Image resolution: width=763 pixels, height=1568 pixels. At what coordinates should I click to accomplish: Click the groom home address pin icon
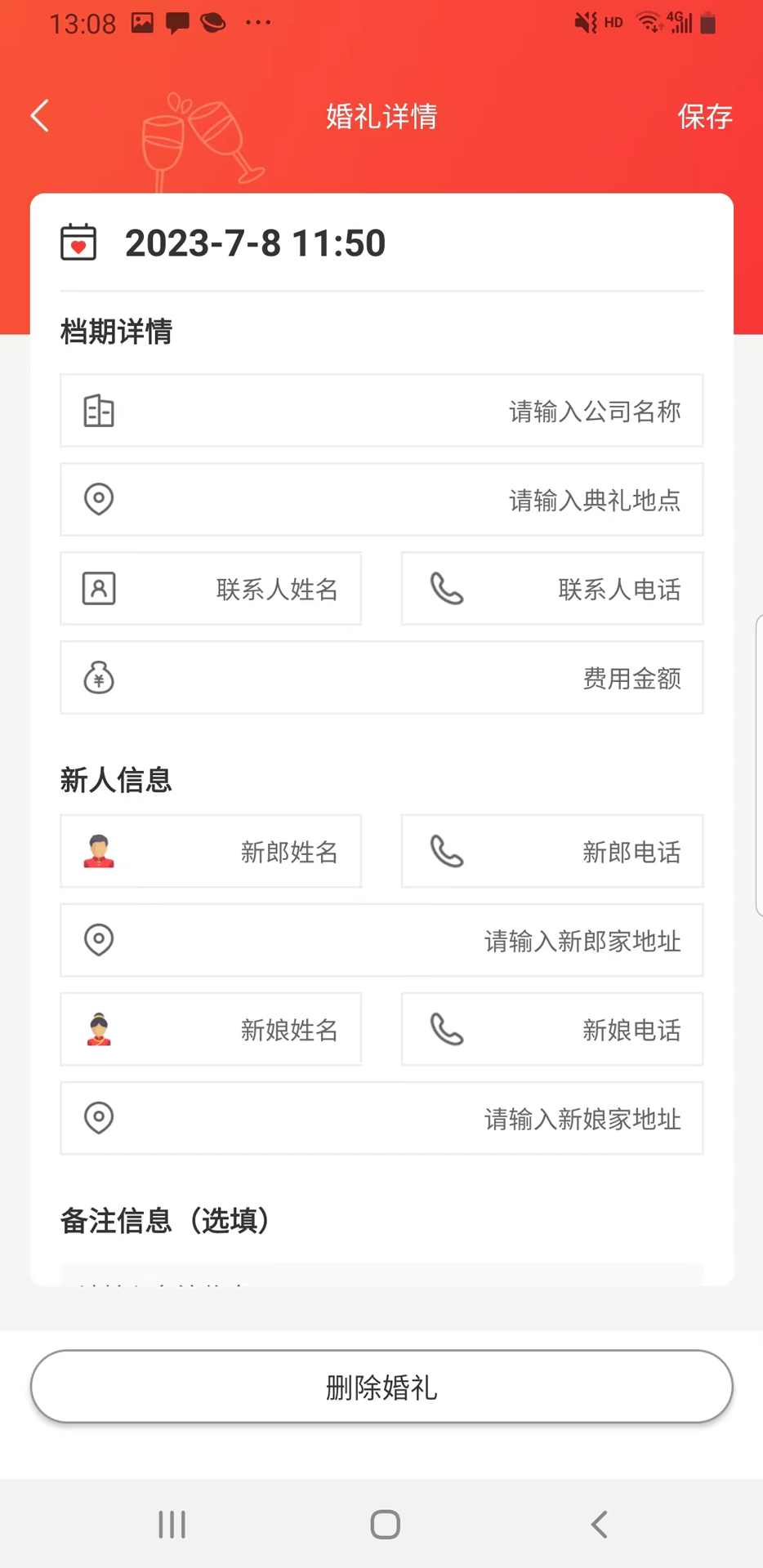coord(99,940)
